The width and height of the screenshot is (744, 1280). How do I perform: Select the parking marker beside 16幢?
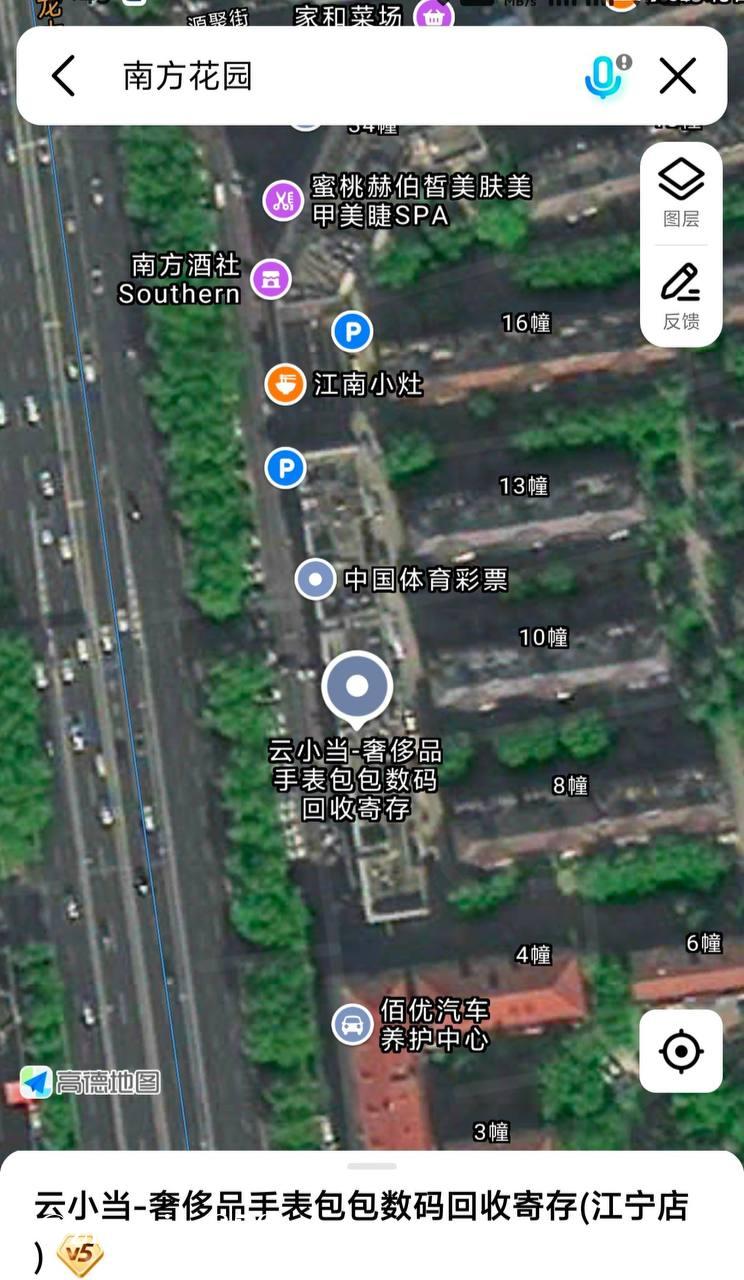point(352,331)
